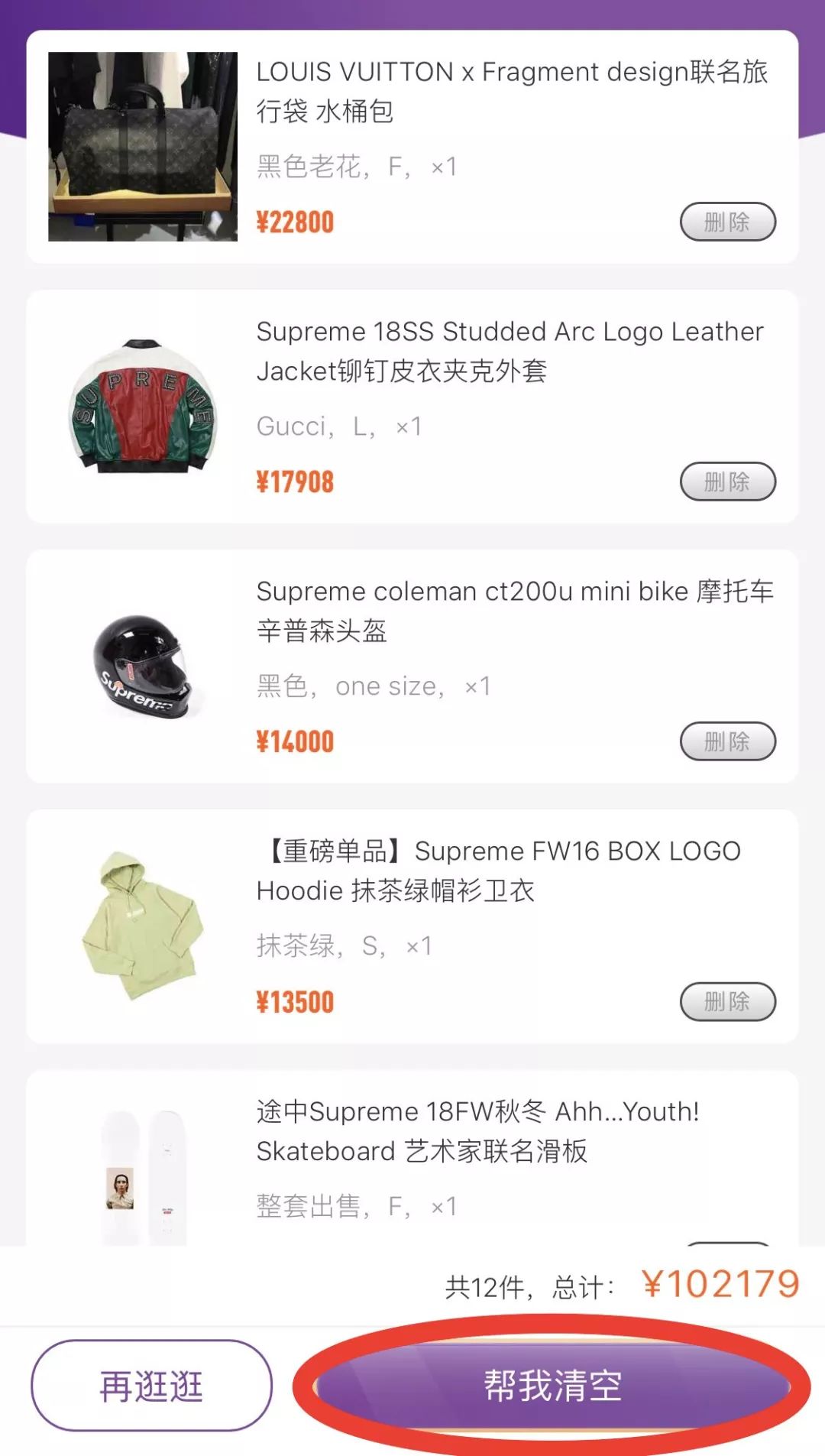Remove the Supreme Studded Arc Logo jacket
The height and width of the screenshot is (1456, 825).
pos(727,482)
